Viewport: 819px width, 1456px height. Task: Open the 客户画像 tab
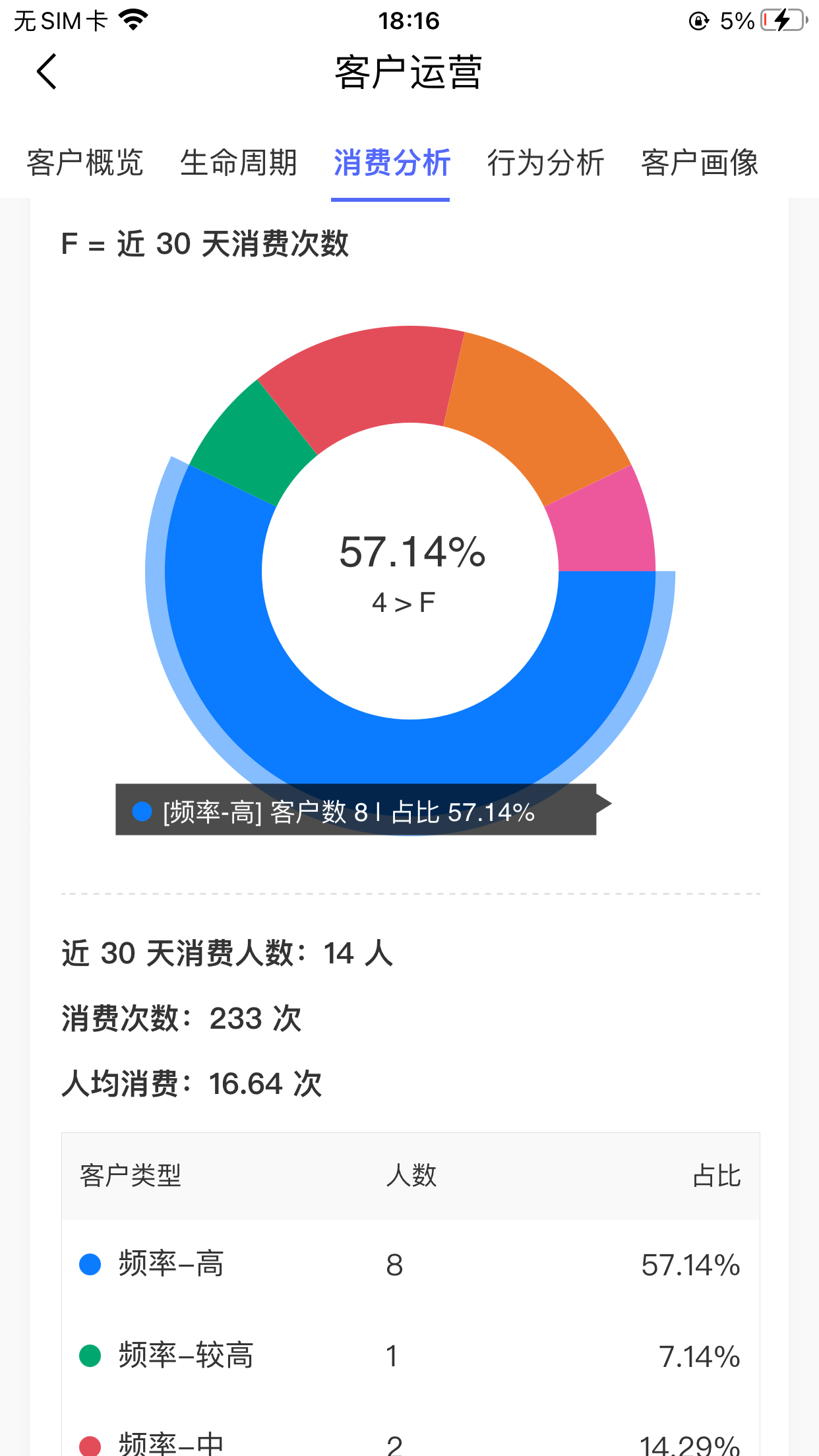point(700,163)
